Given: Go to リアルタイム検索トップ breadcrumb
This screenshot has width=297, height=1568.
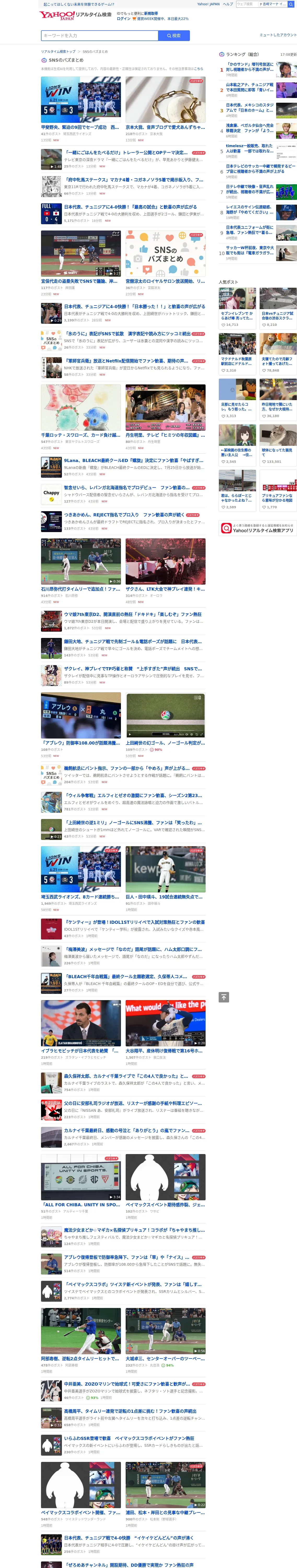Looking at the screenshot, I should point(58,52).
